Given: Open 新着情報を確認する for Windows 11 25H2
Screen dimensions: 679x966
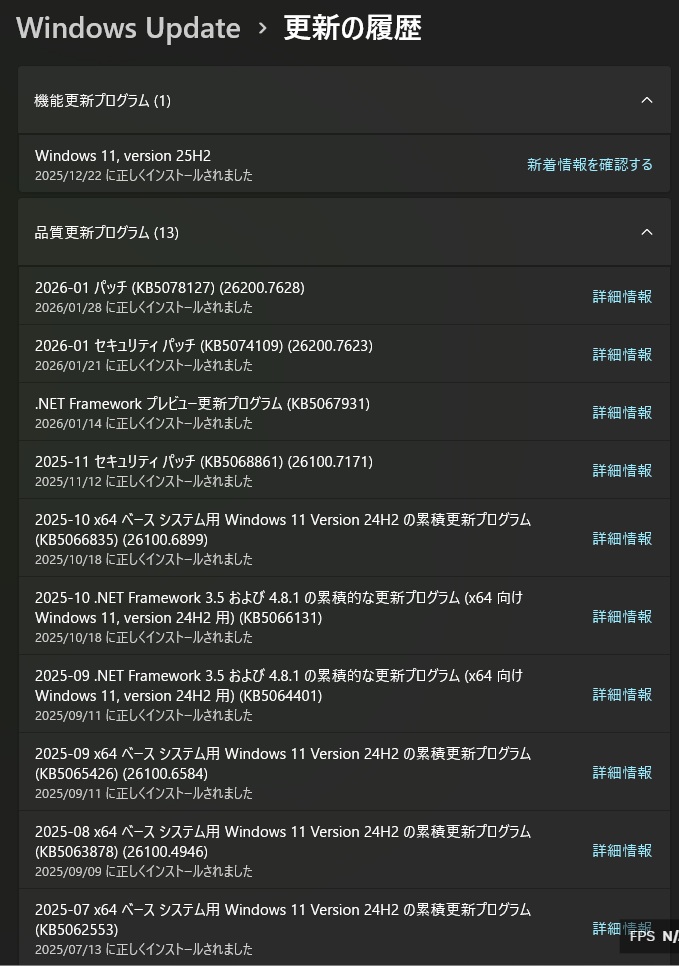Looking at the screenshot, I should click(x=589, y=165).
